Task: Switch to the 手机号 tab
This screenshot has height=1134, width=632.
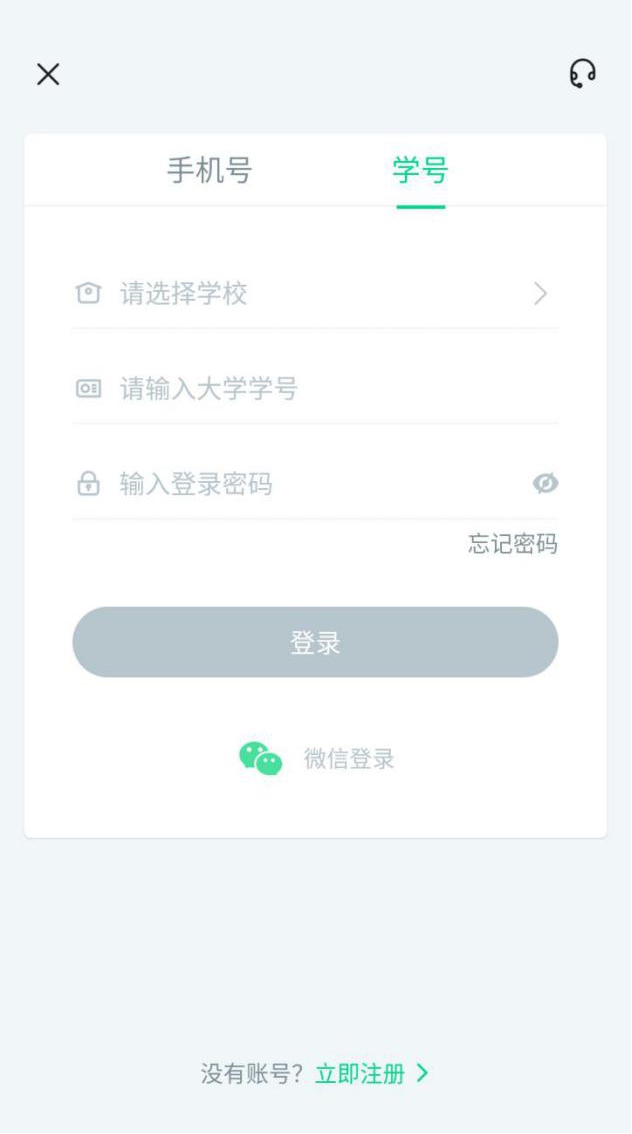Action: [209, 170]
